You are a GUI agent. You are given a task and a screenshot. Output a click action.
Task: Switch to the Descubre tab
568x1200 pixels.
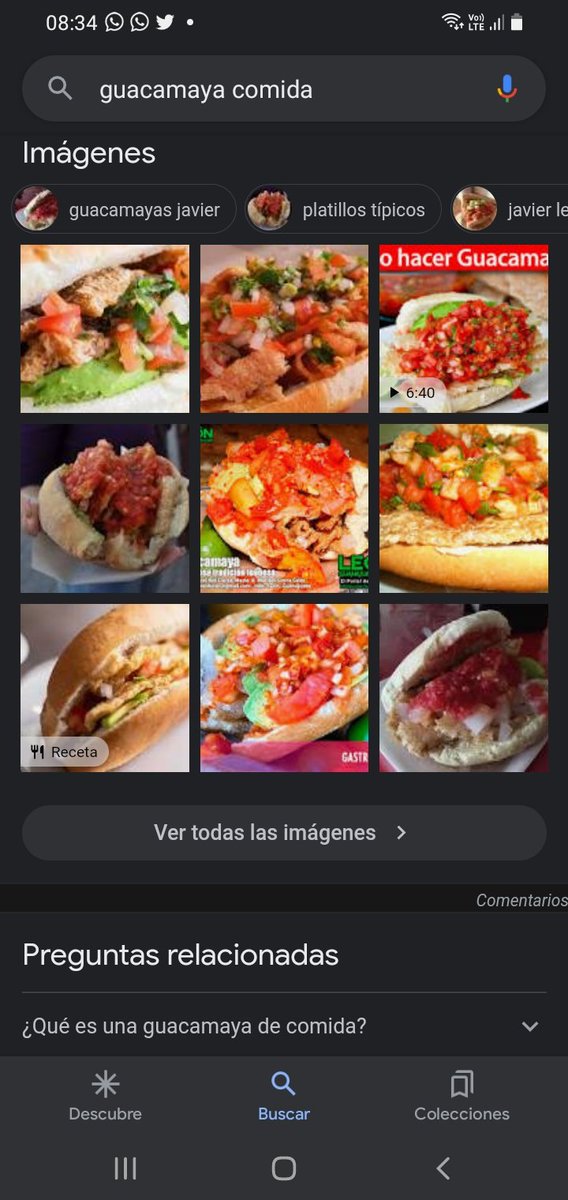[105, 1096]
